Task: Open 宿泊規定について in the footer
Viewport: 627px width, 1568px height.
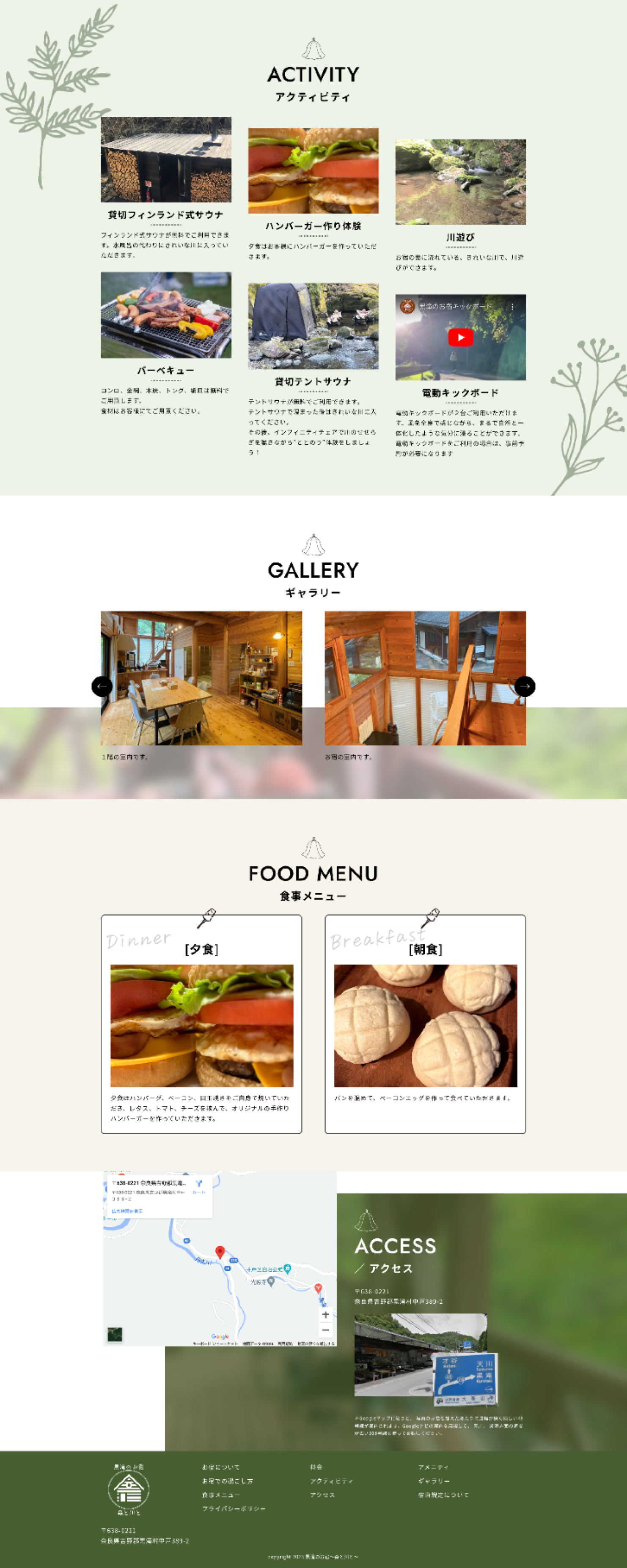Action: [x=443, y=1495]
